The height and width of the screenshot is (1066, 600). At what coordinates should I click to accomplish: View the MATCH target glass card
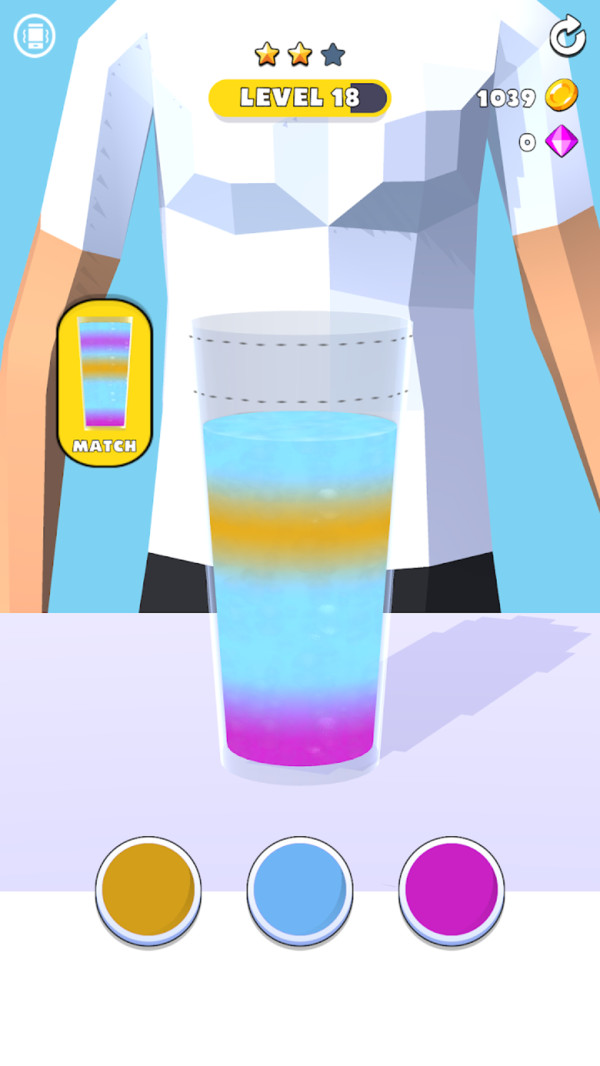tap(104, 382)
